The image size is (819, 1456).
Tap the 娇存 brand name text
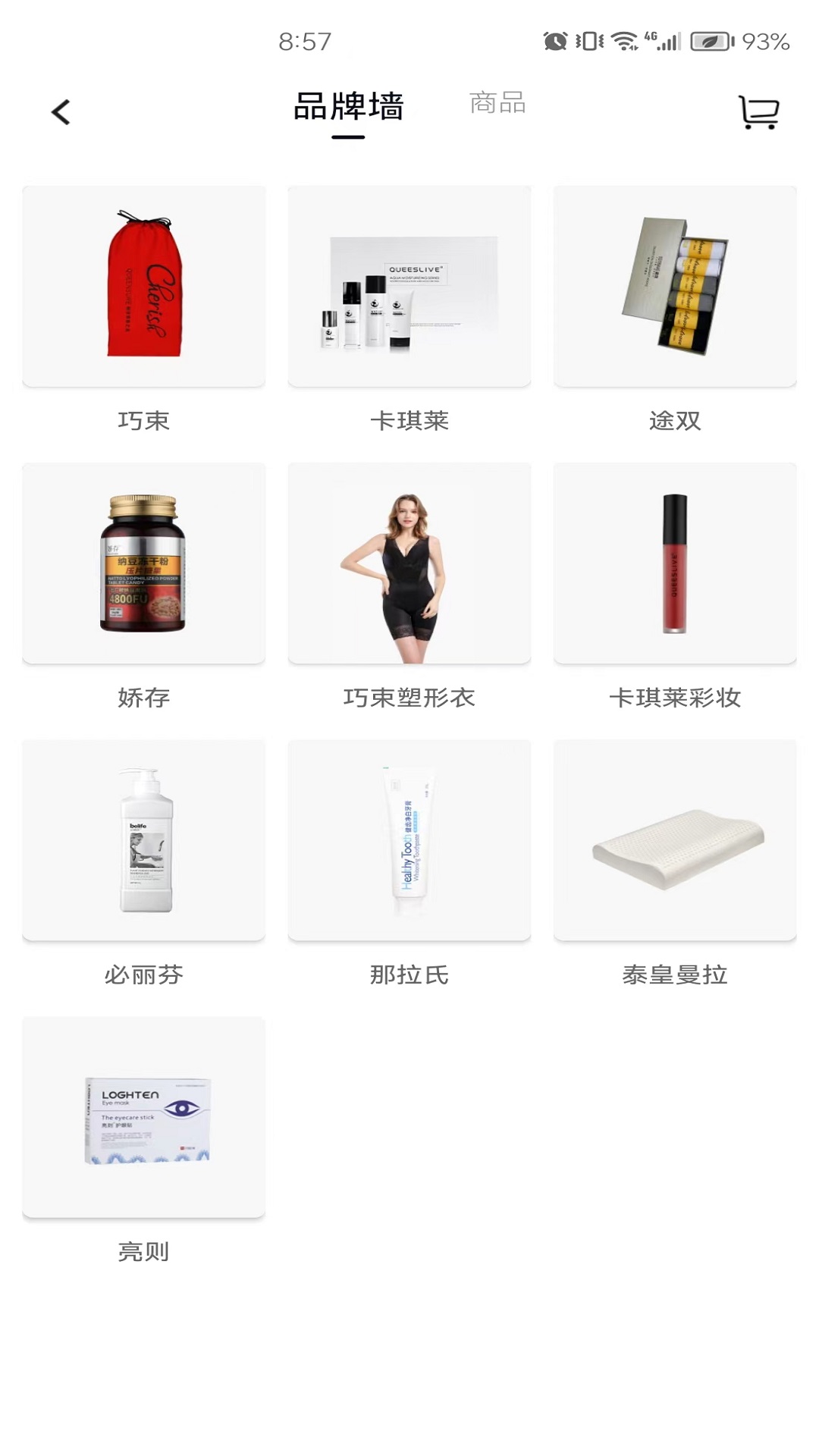143,698
